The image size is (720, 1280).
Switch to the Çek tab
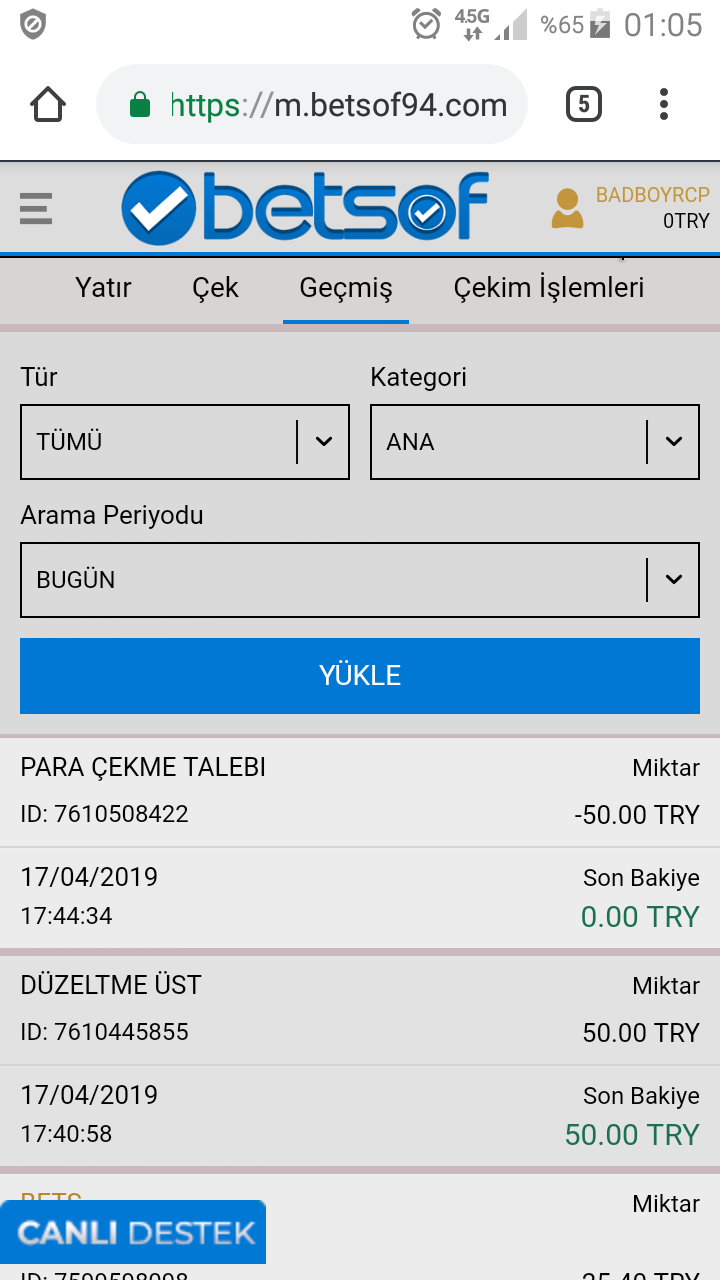coord(215,288)
